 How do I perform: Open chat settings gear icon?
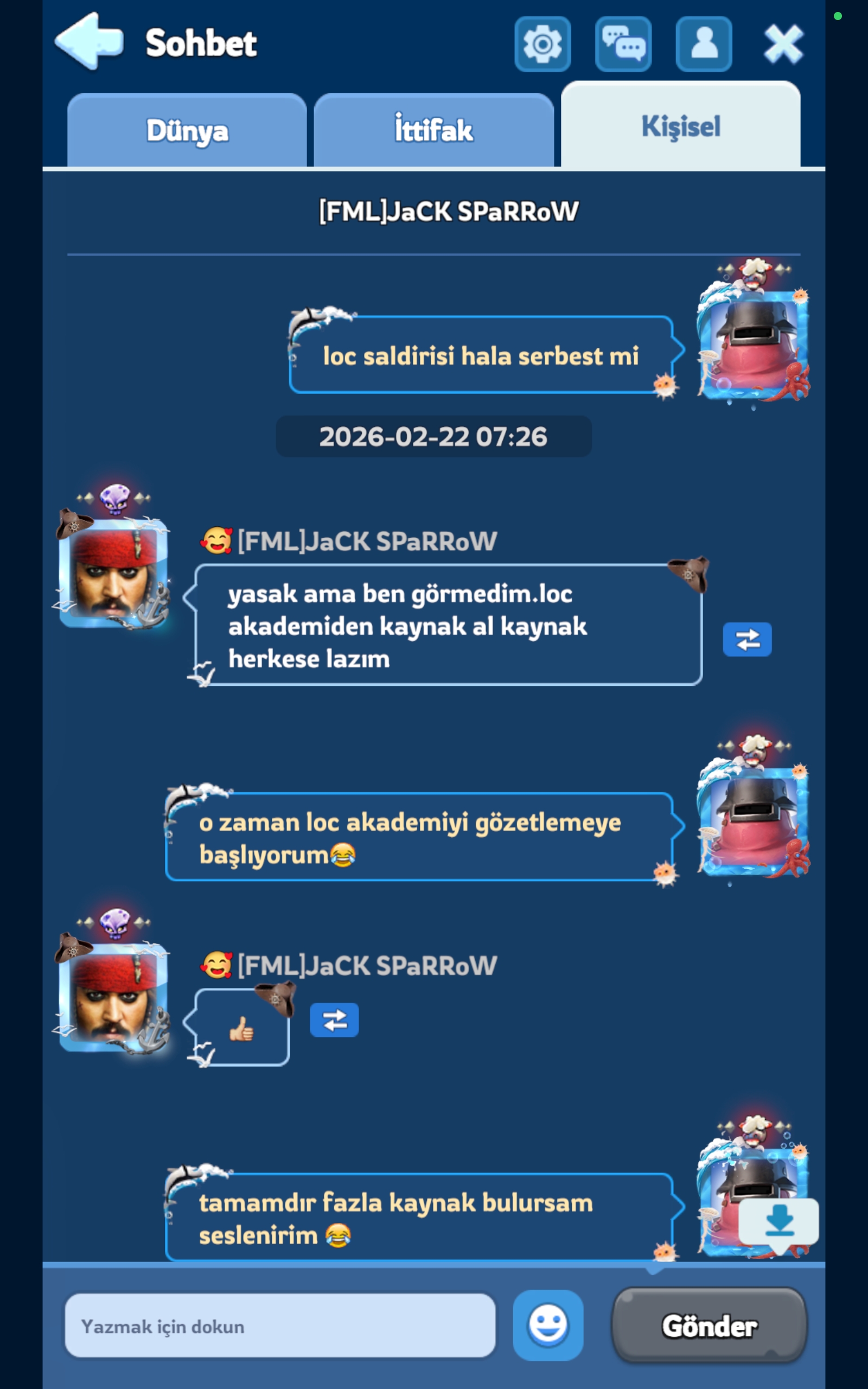coord(542,43)
